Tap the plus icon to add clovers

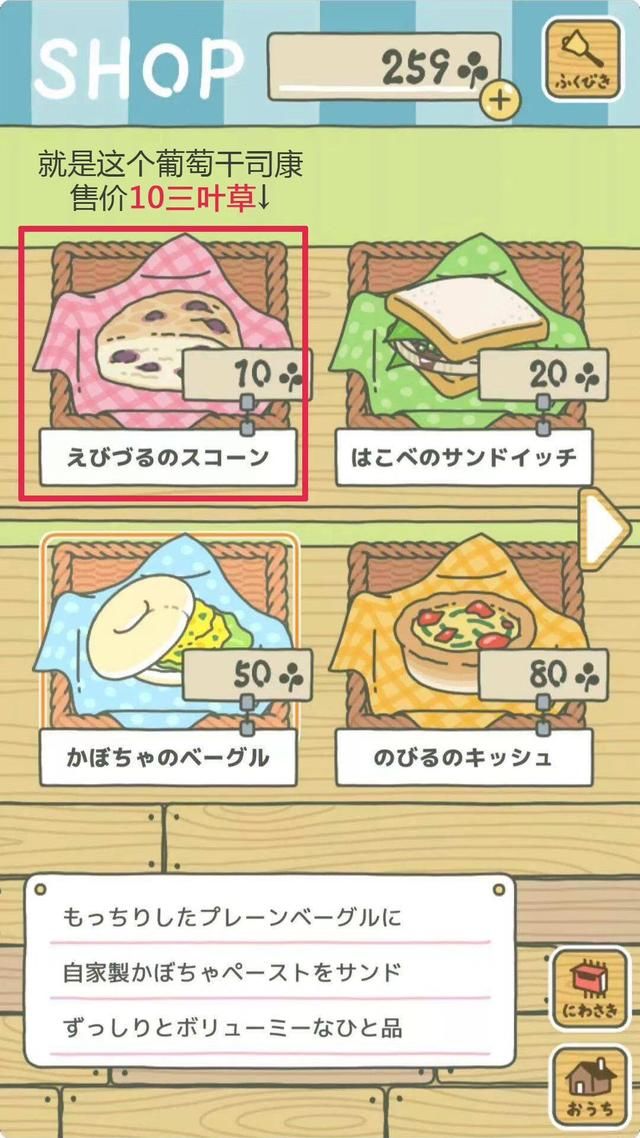click(500, 98)
